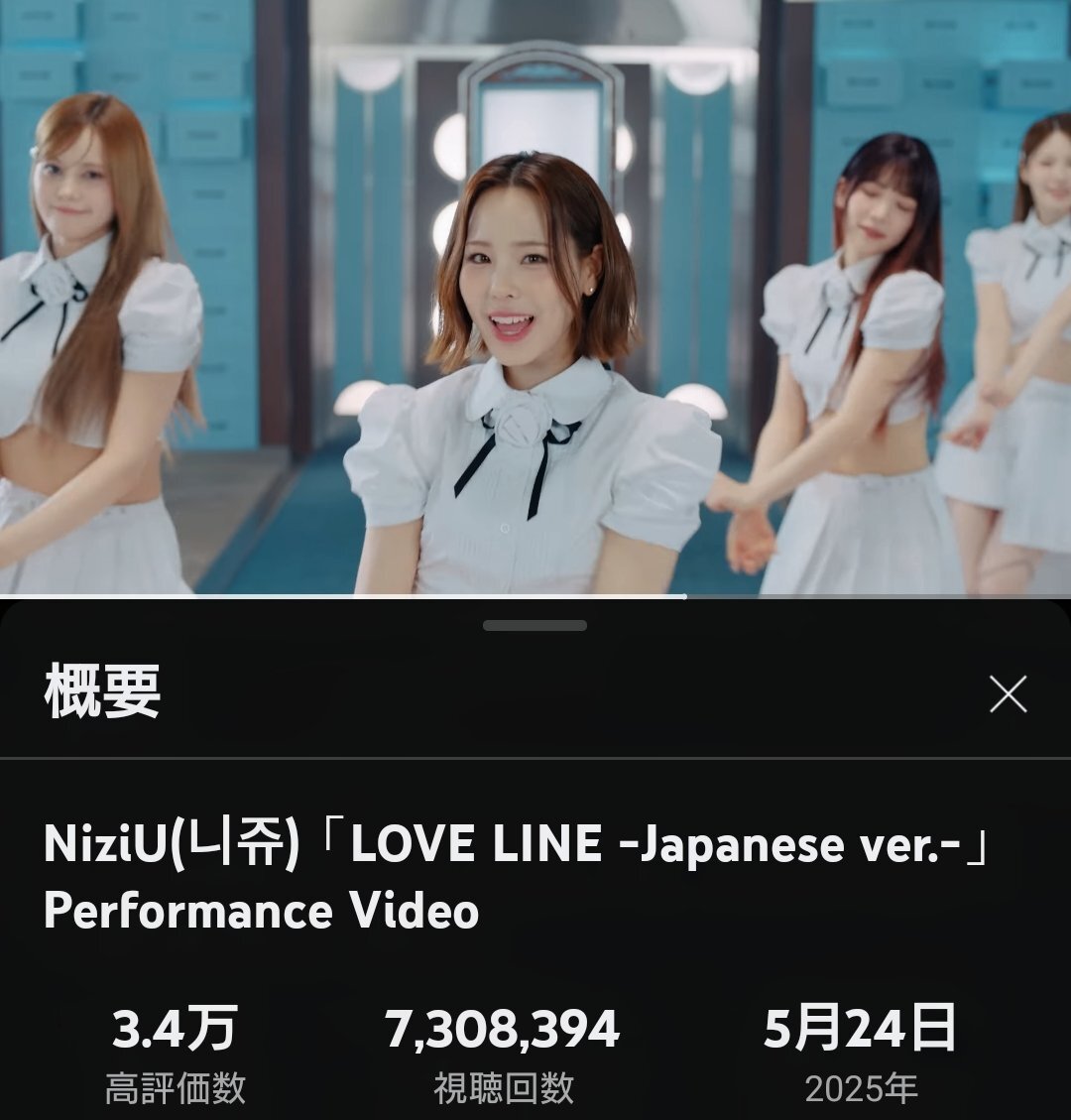Close the 概要 description panel

click(x=1008, y=694)
